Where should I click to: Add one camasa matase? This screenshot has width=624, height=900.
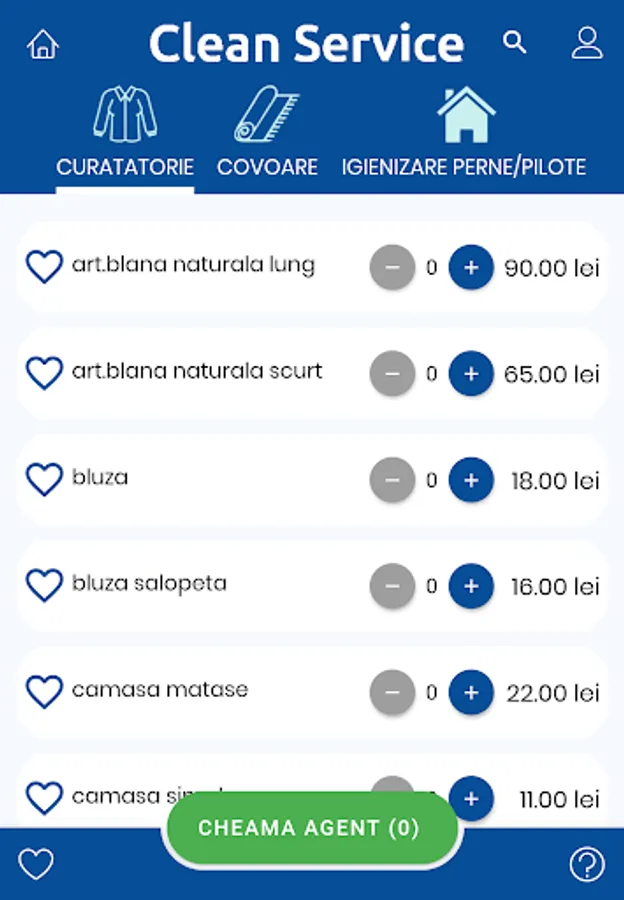[x=471, y=692]
